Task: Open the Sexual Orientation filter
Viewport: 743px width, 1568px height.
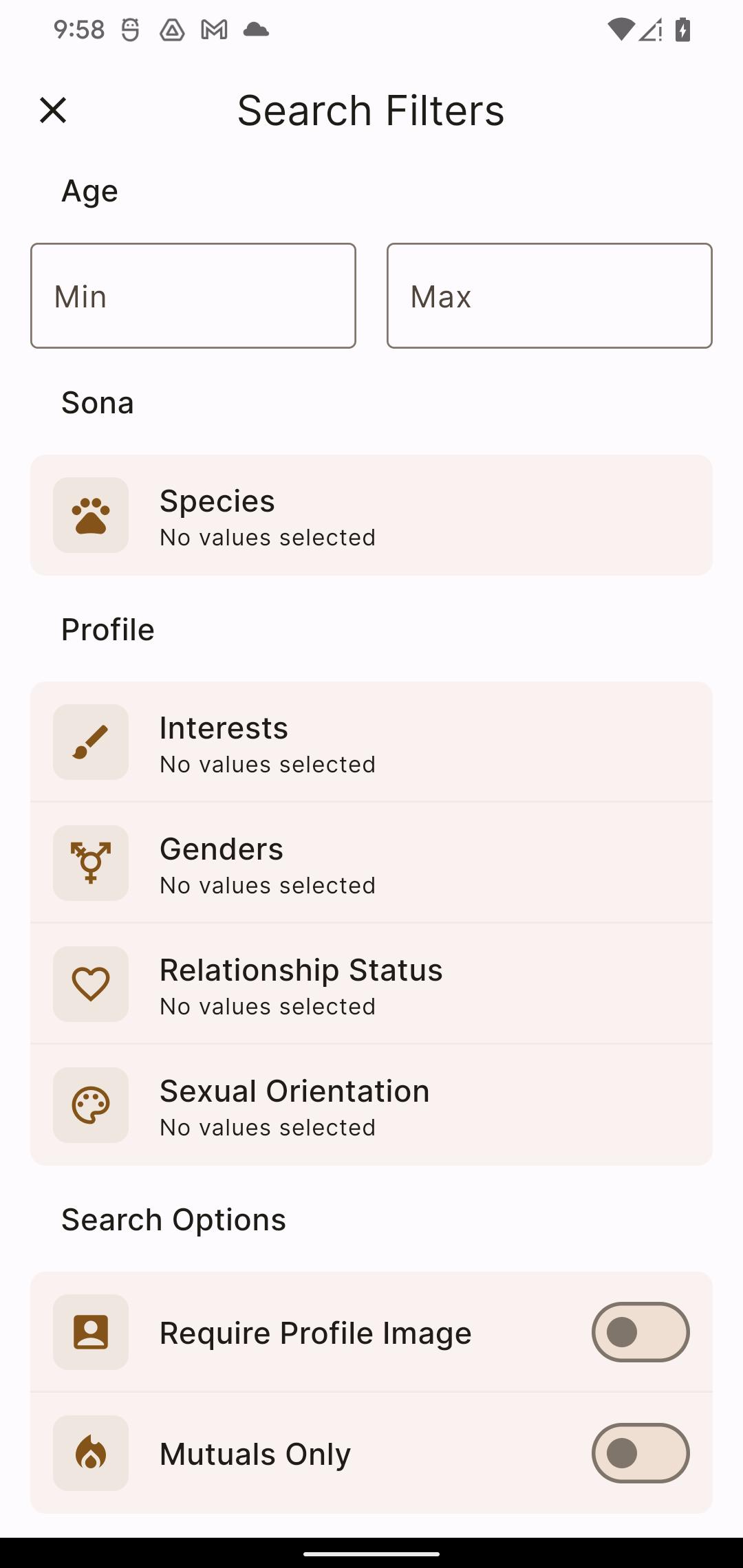Action: pyautogui.click(x=371, y=1105)
